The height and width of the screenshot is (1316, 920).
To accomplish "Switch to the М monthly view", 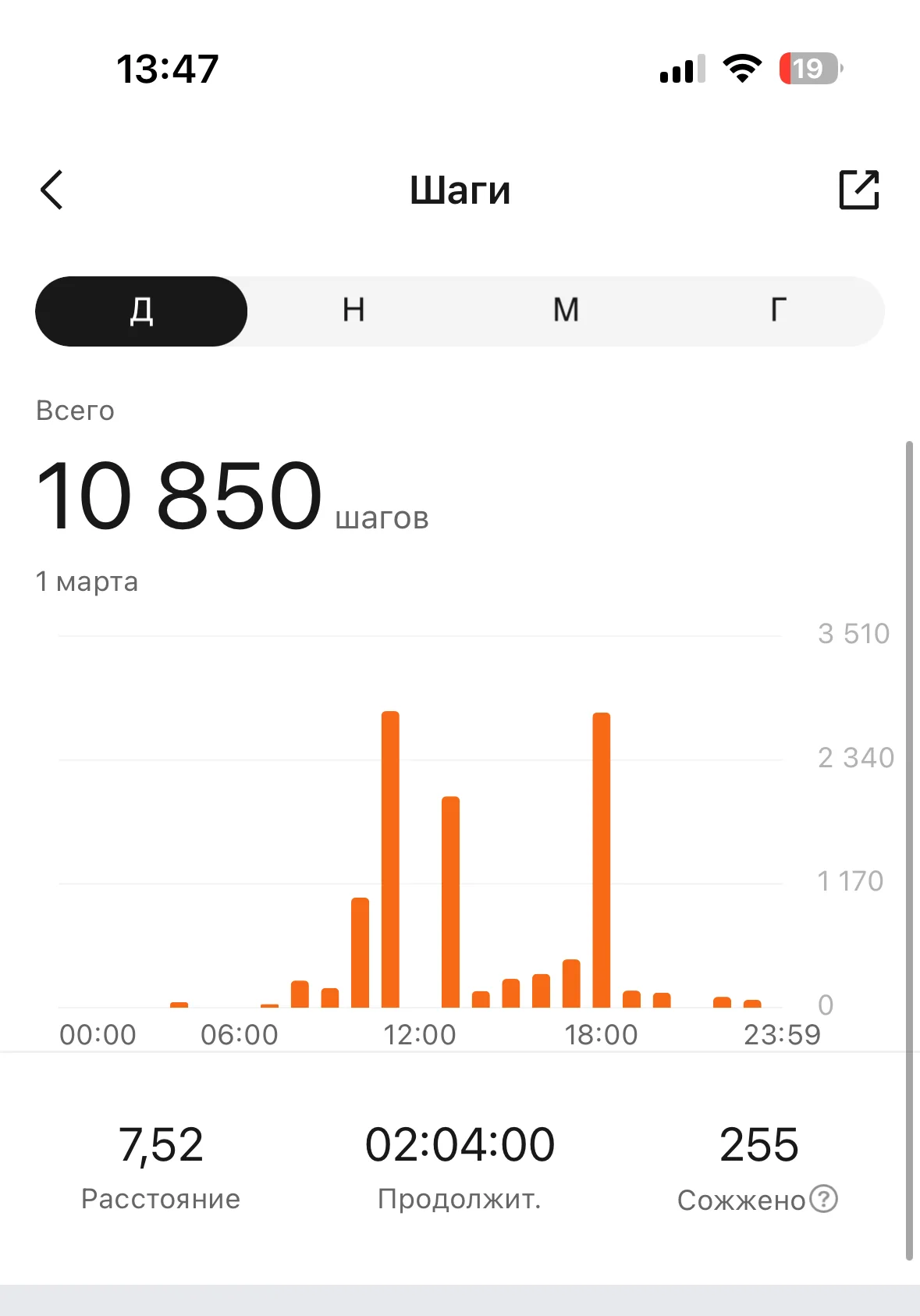I will point(566,311).
